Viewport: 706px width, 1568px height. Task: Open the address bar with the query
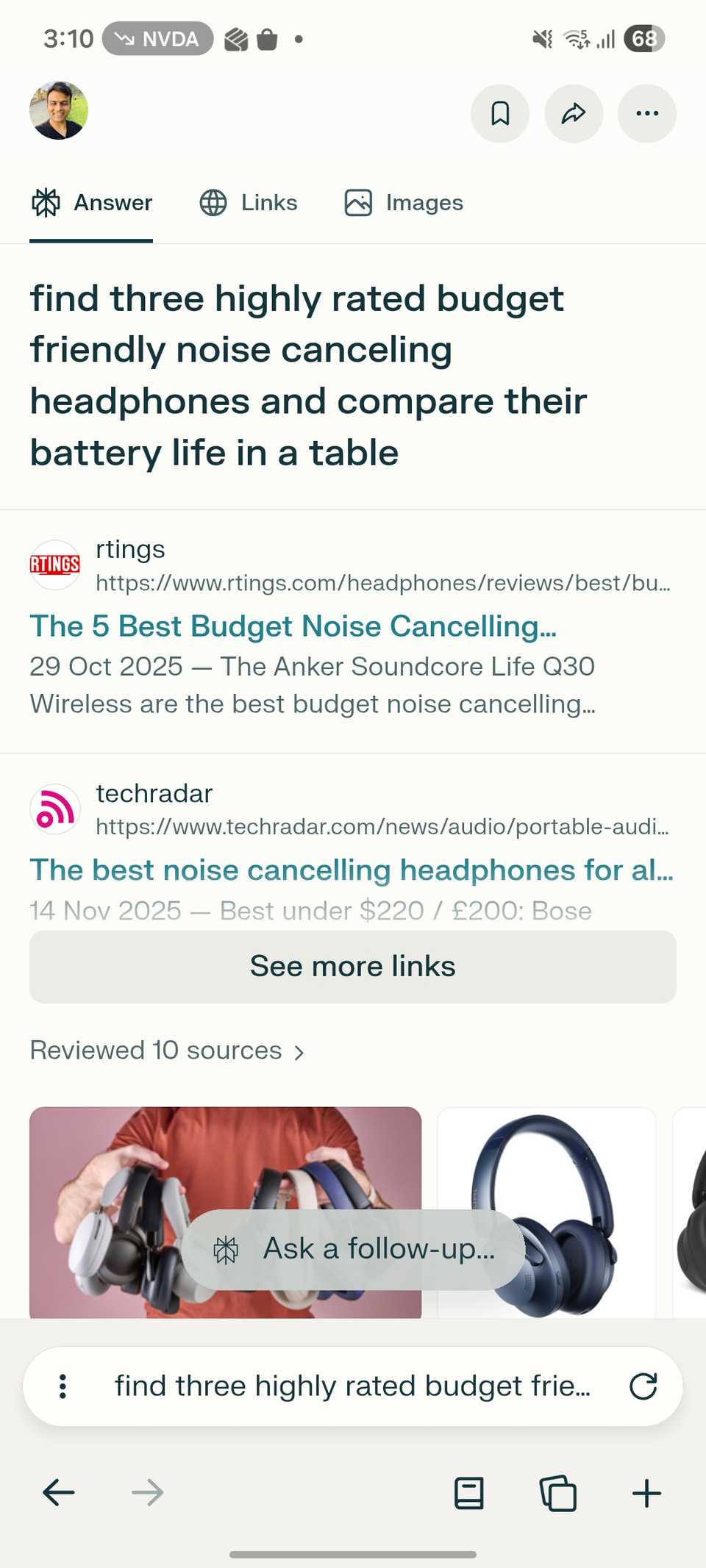(352, 1386)
